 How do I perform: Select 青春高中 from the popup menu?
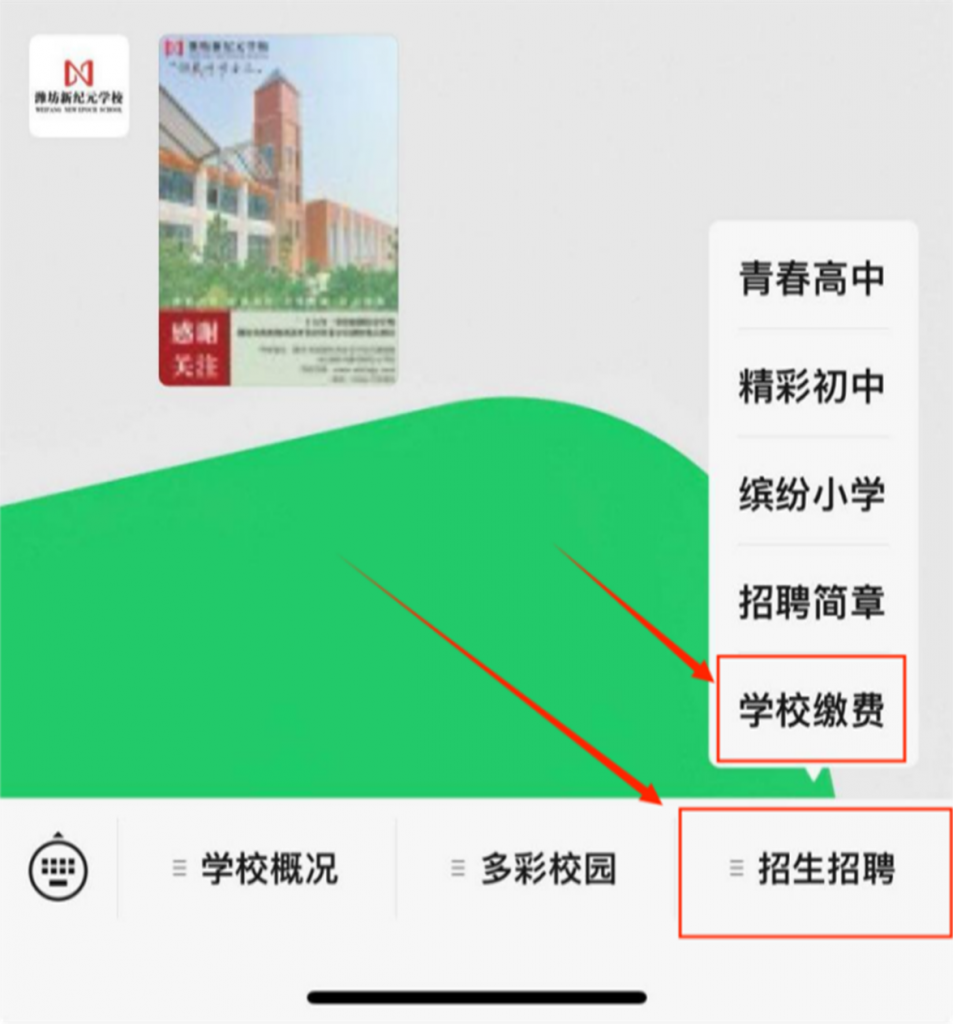pyautogui.click(x=812, y=278)
